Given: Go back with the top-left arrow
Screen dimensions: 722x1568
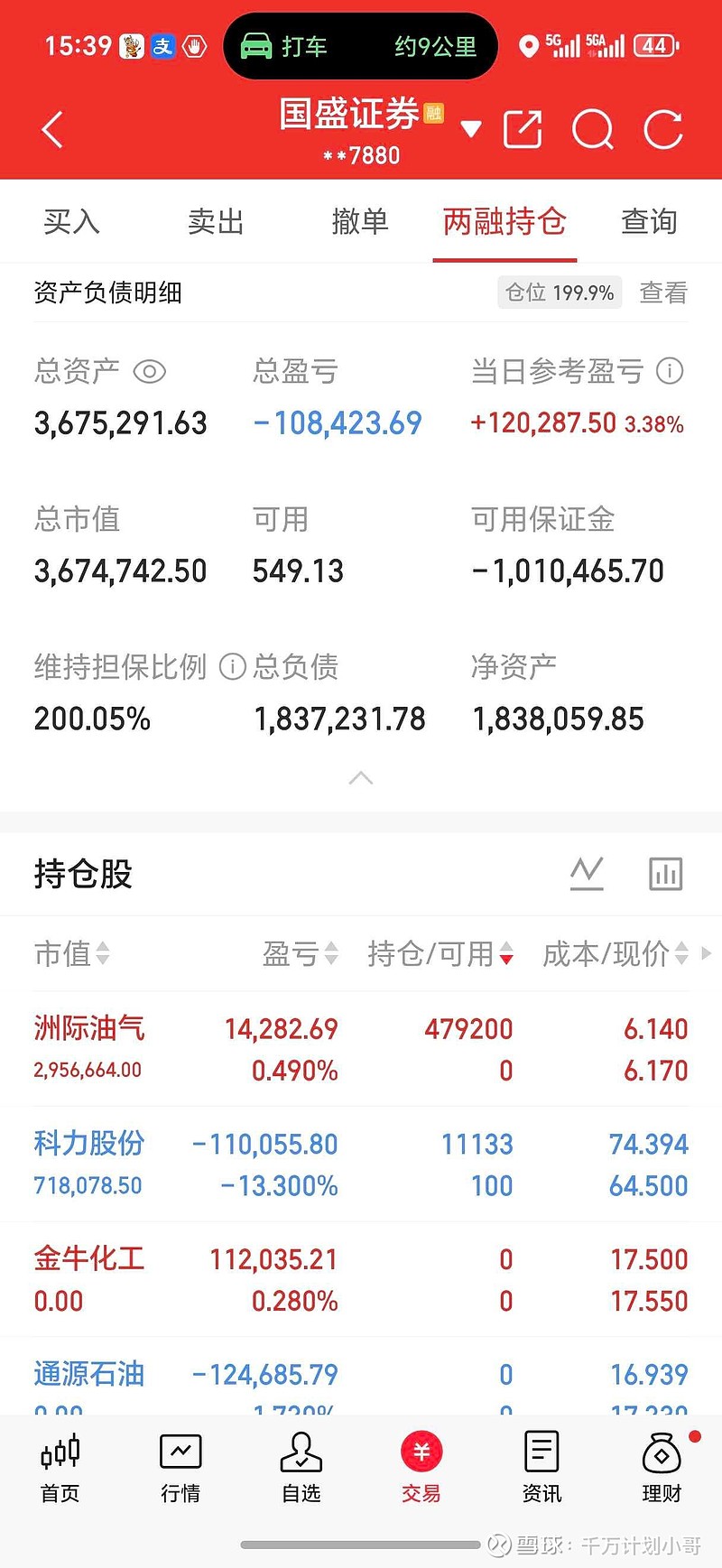Looking at the screenshot, I should (x=53, y=130).
